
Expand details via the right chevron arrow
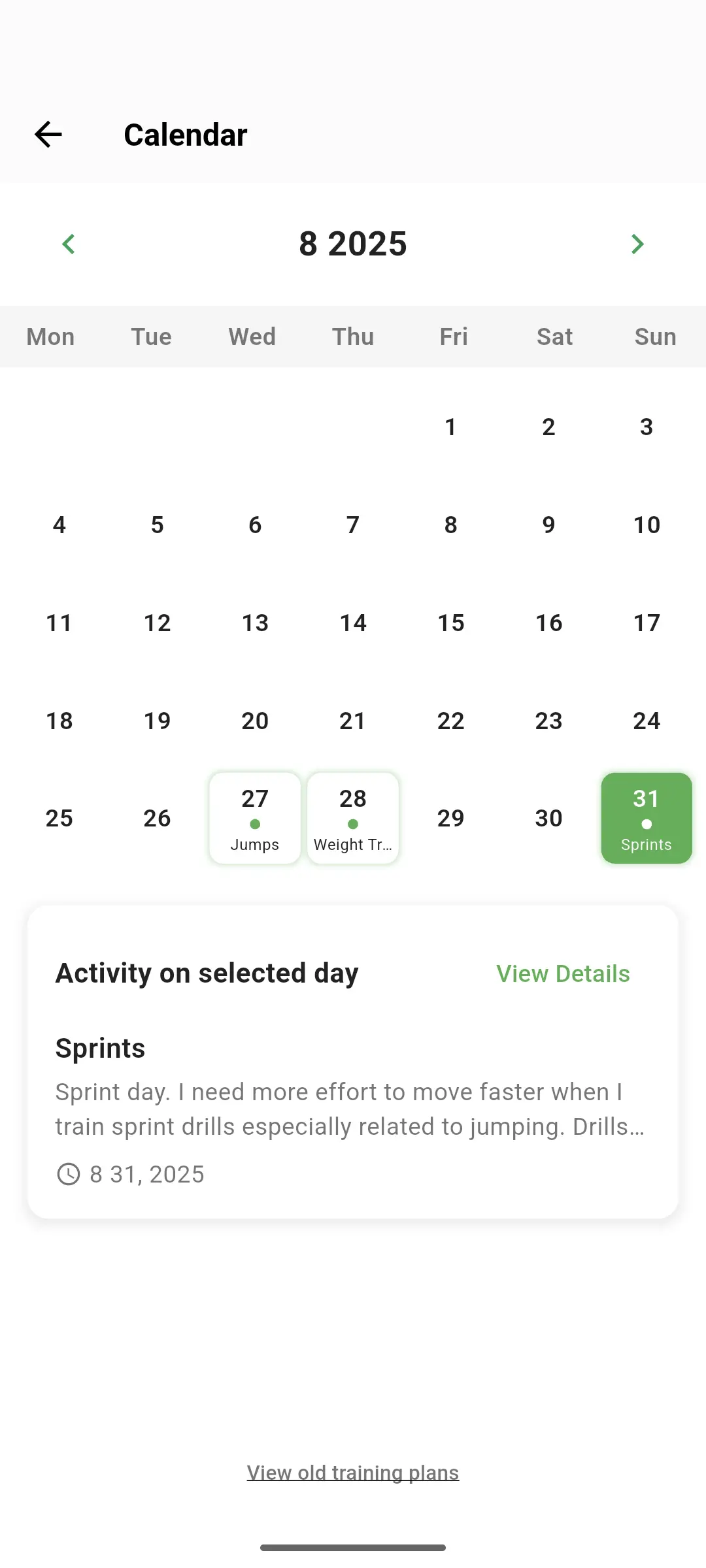point(637,244)
